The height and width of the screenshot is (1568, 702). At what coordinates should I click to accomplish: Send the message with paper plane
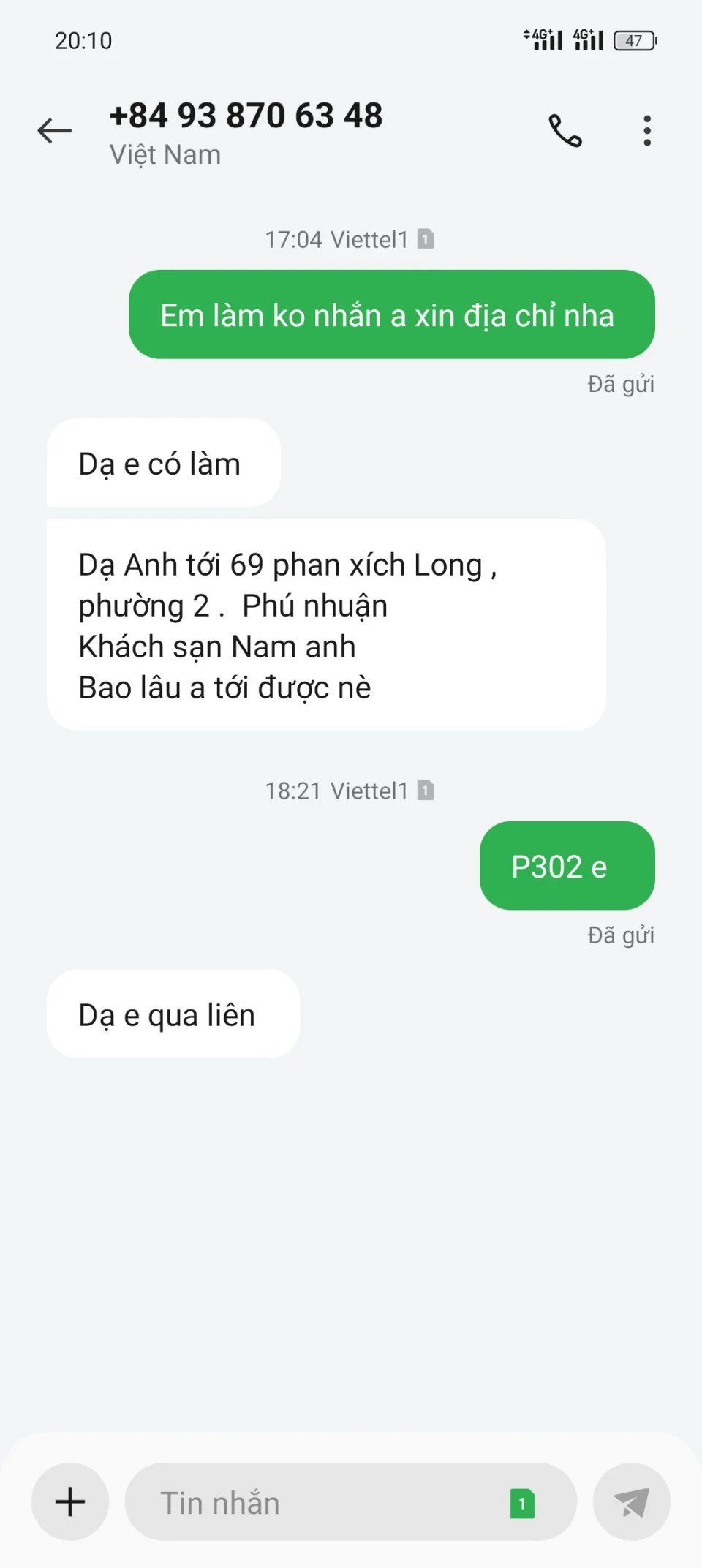pos(632,1502)
